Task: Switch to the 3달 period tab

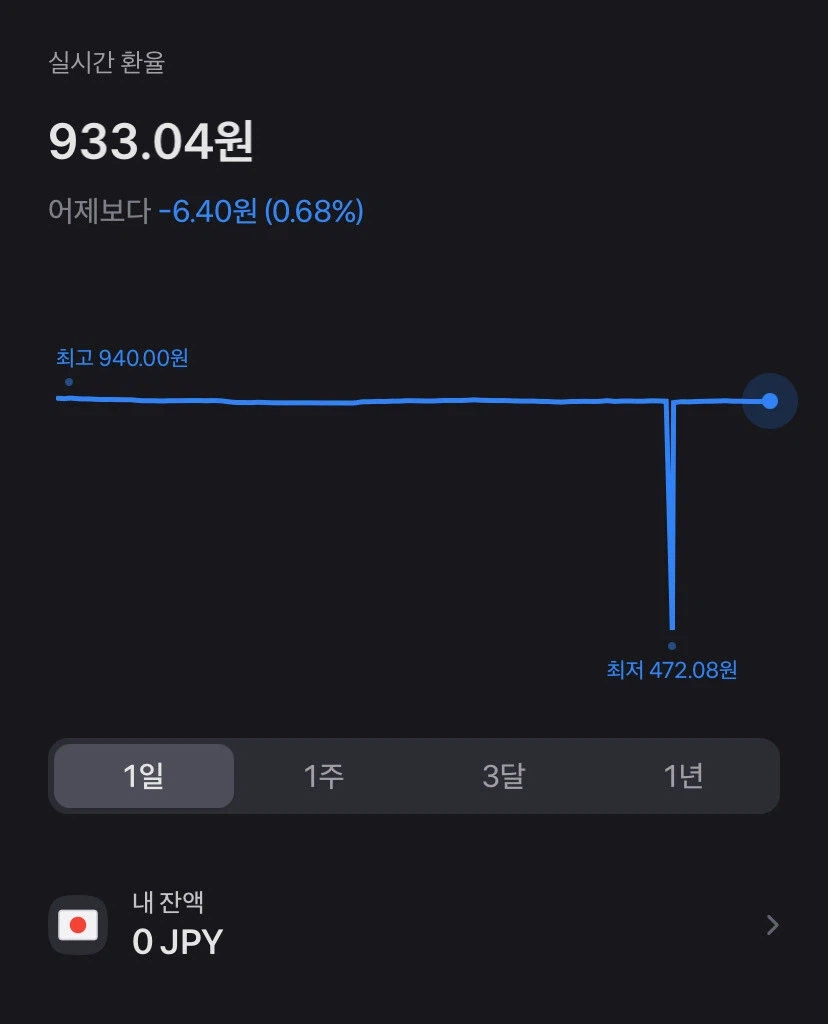Action: pos(504,775)
